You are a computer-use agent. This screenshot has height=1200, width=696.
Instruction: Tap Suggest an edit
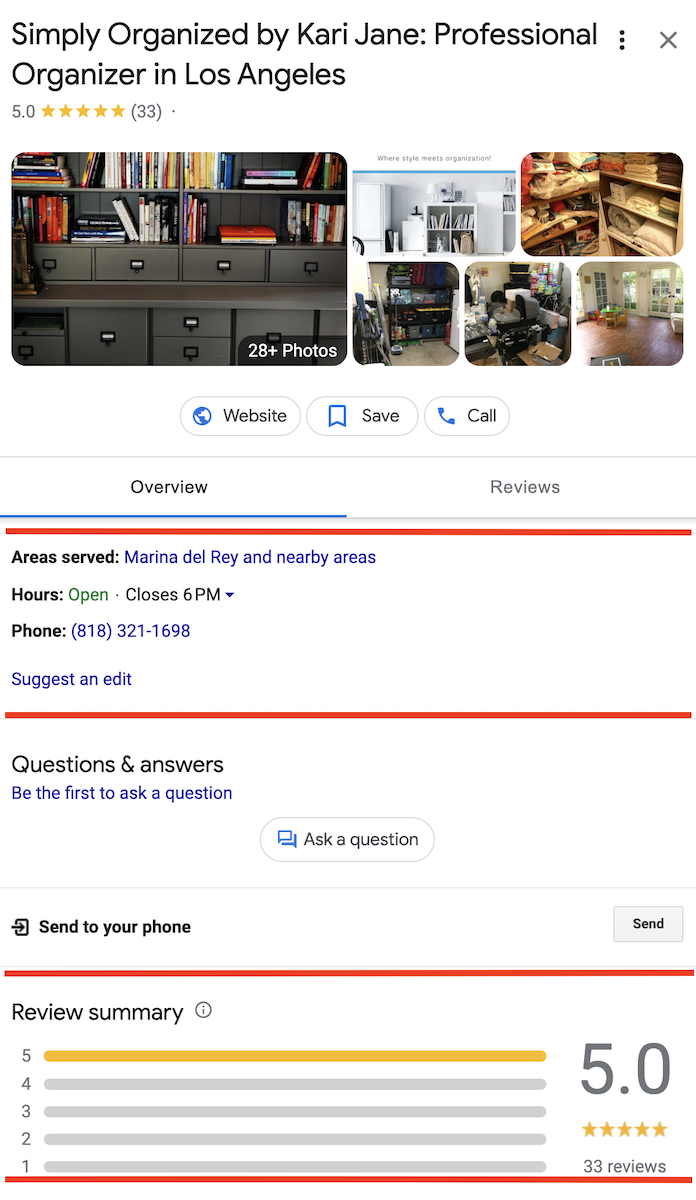(72, 679)
